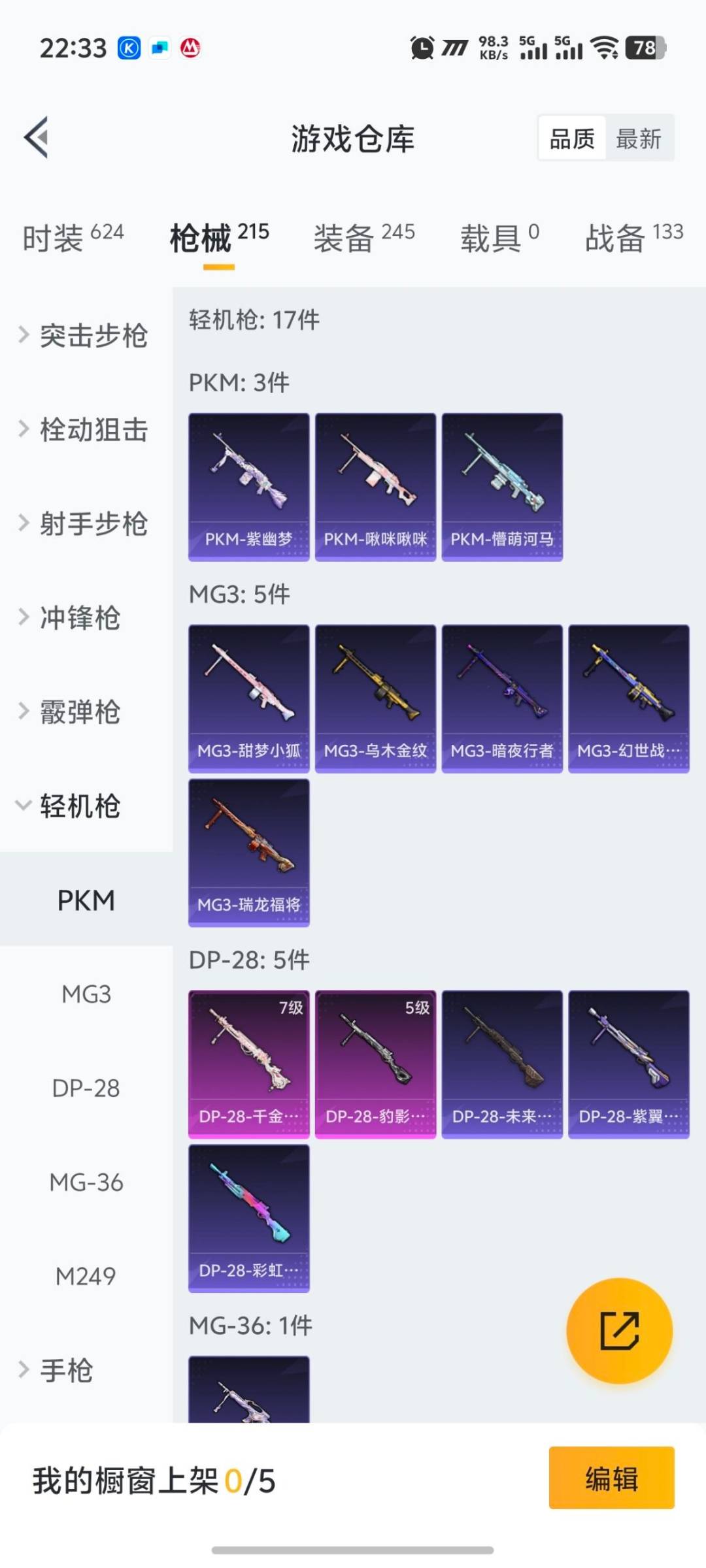Select PKM in the weapon sidebar
The height and width of the screenshot is (1568, 706).
coord(87,900)
